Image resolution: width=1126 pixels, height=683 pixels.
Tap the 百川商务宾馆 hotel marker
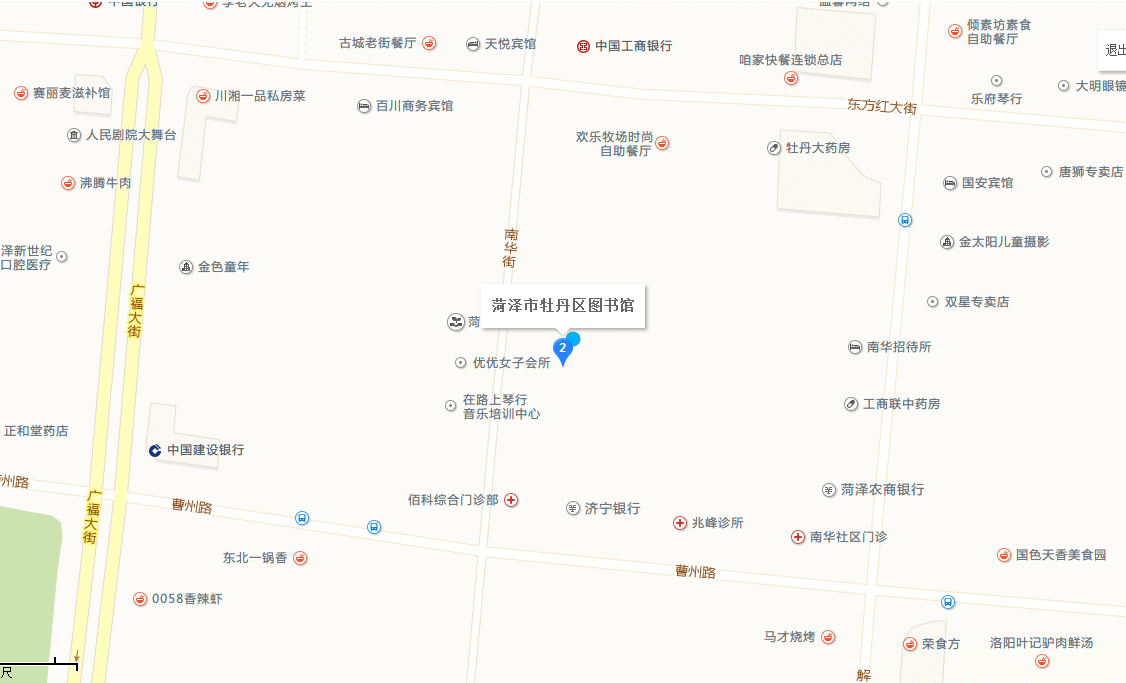coord(364,106)
